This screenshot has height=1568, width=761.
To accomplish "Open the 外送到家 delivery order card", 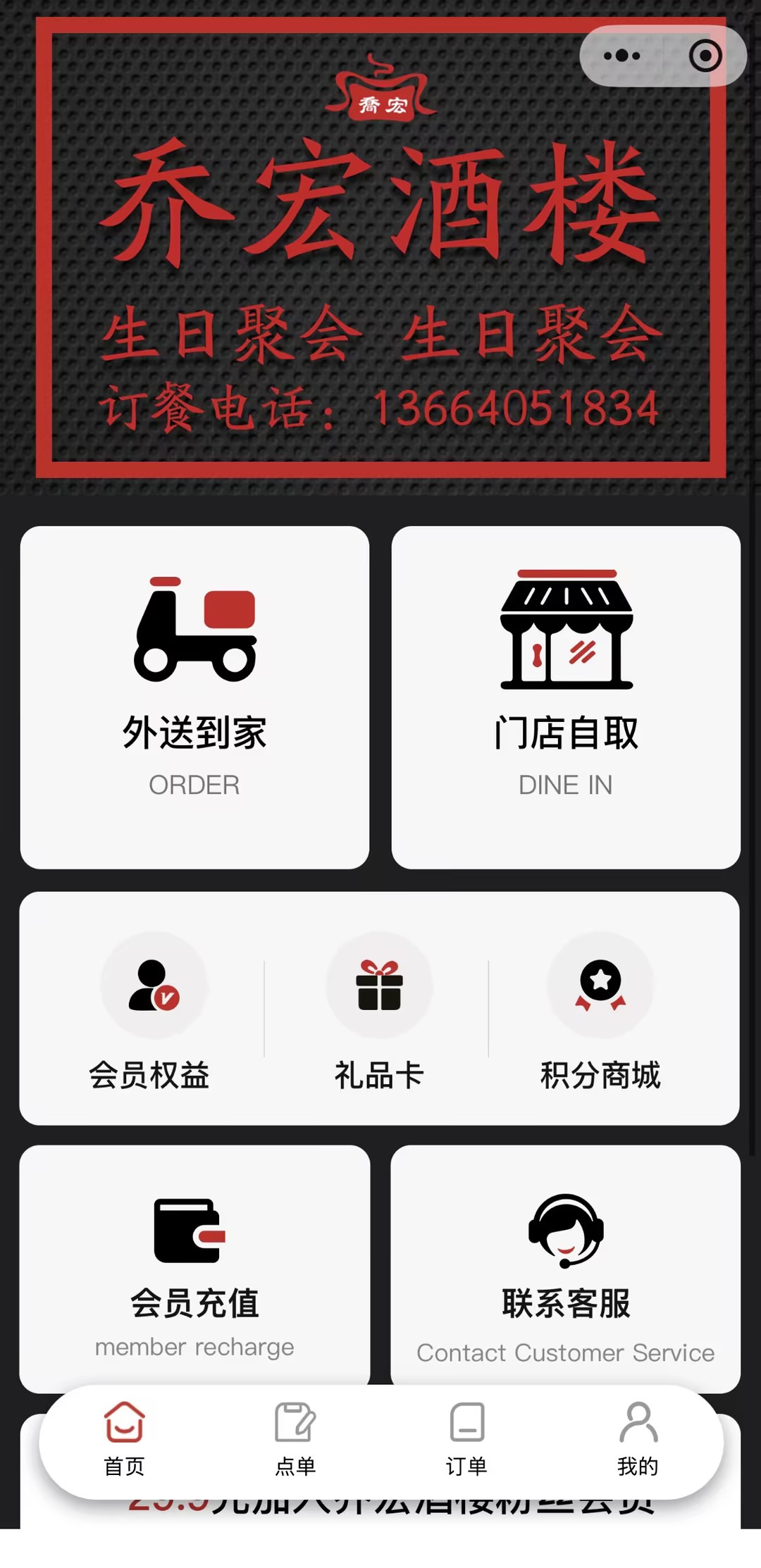I will [x=194, y=697].
